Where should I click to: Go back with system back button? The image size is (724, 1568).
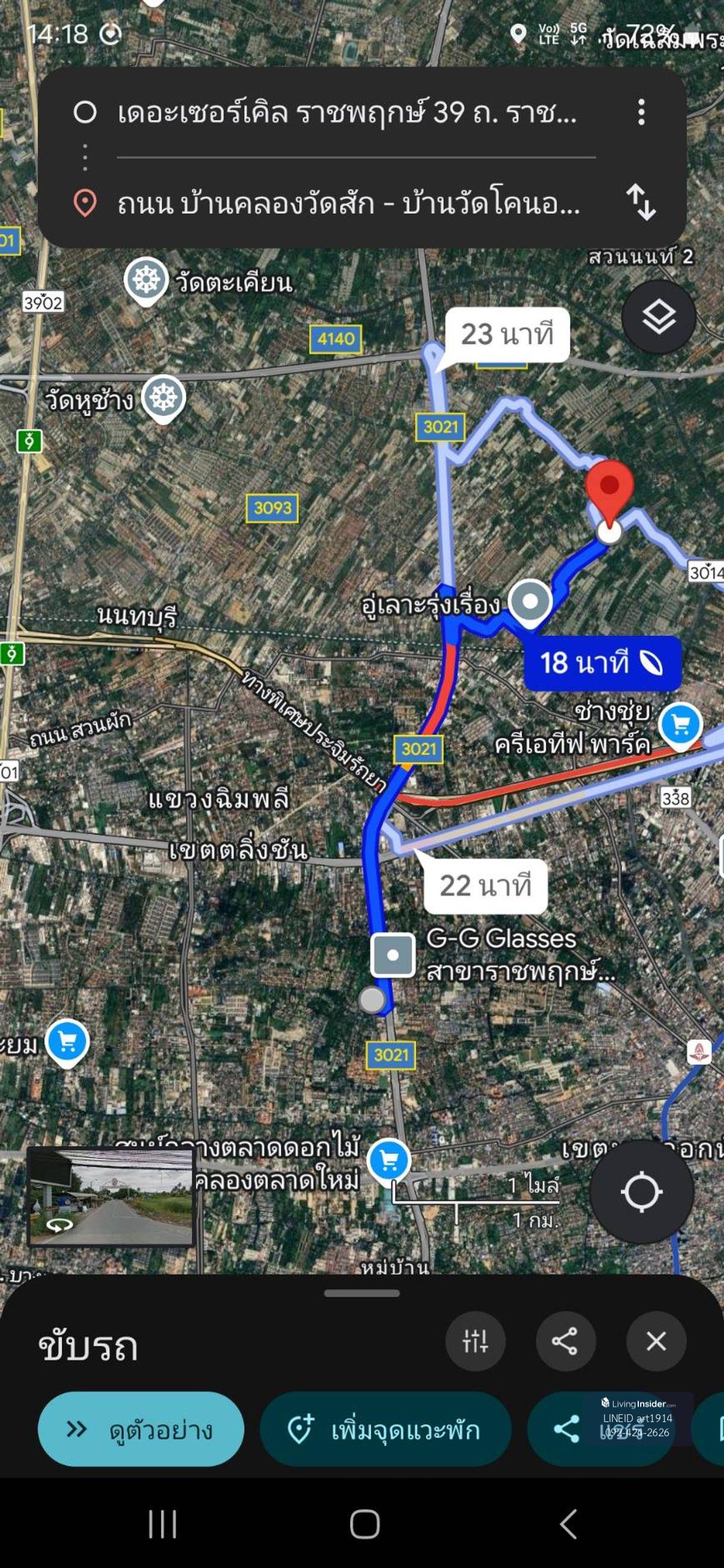[568, 1524]
